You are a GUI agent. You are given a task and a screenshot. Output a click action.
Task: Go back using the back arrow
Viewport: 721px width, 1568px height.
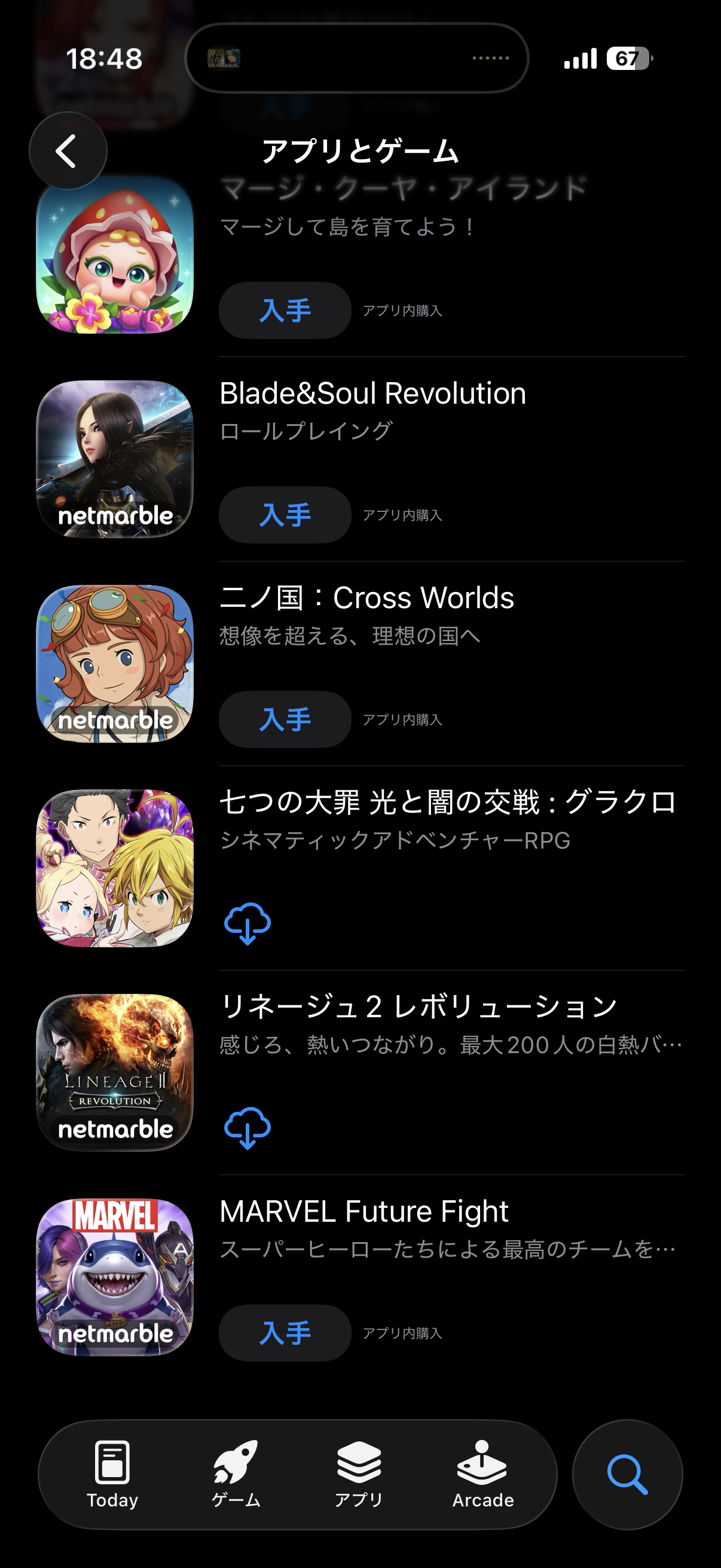click(x=68, y=151)
